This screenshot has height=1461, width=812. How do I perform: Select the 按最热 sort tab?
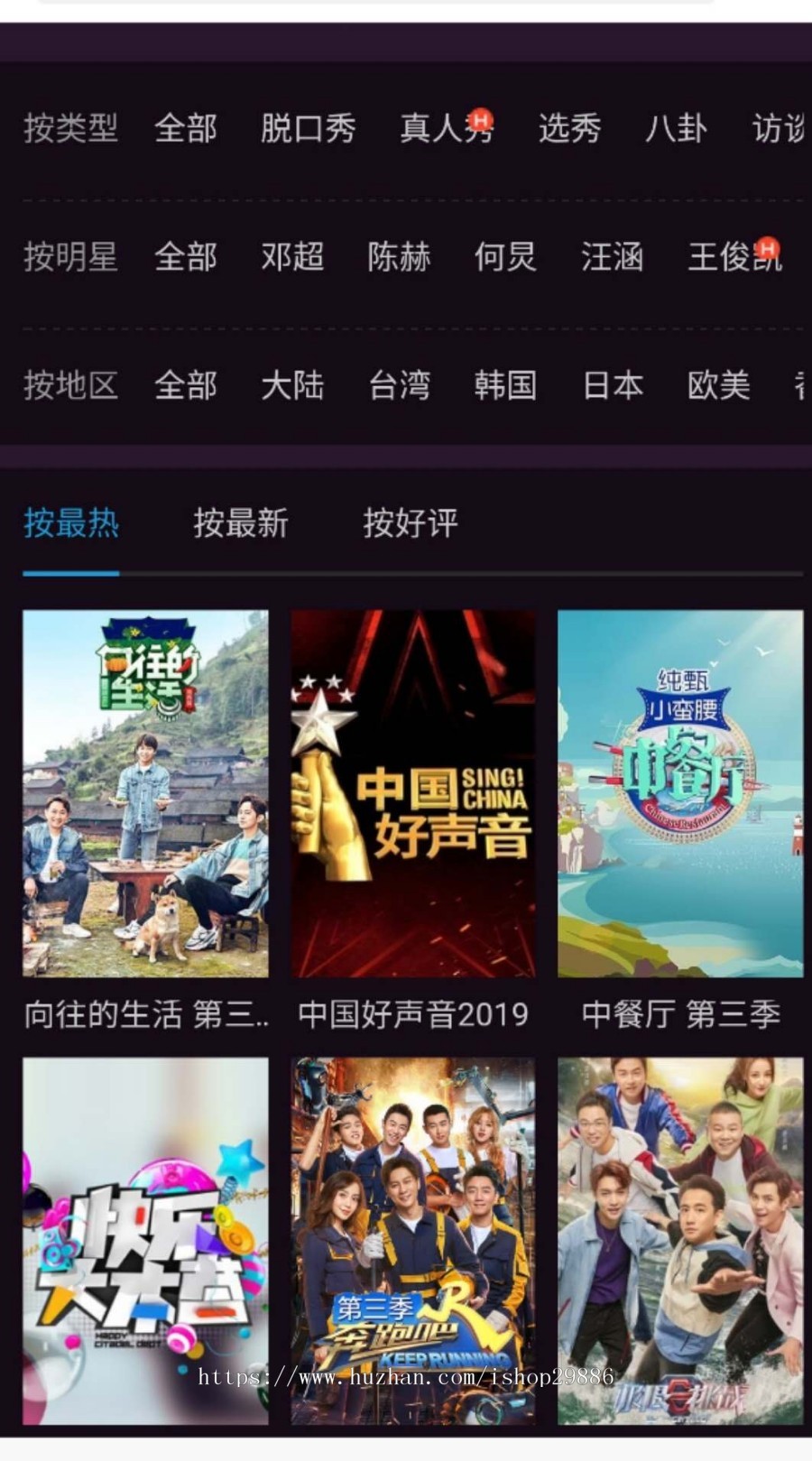[x=71, y=523]
